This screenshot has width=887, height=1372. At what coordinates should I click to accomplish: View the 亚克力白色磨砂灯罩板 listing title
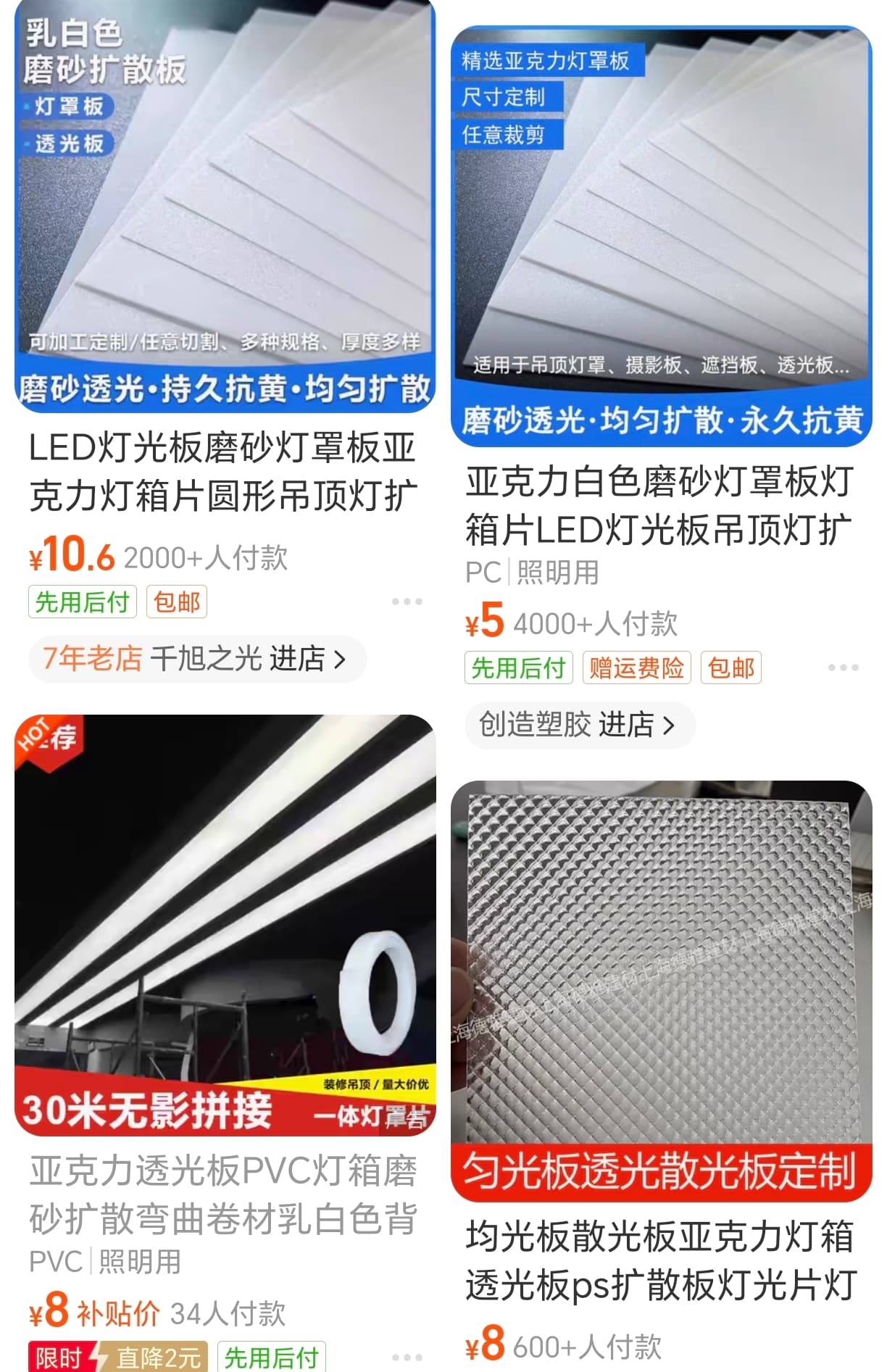click(x=659, y=505)
